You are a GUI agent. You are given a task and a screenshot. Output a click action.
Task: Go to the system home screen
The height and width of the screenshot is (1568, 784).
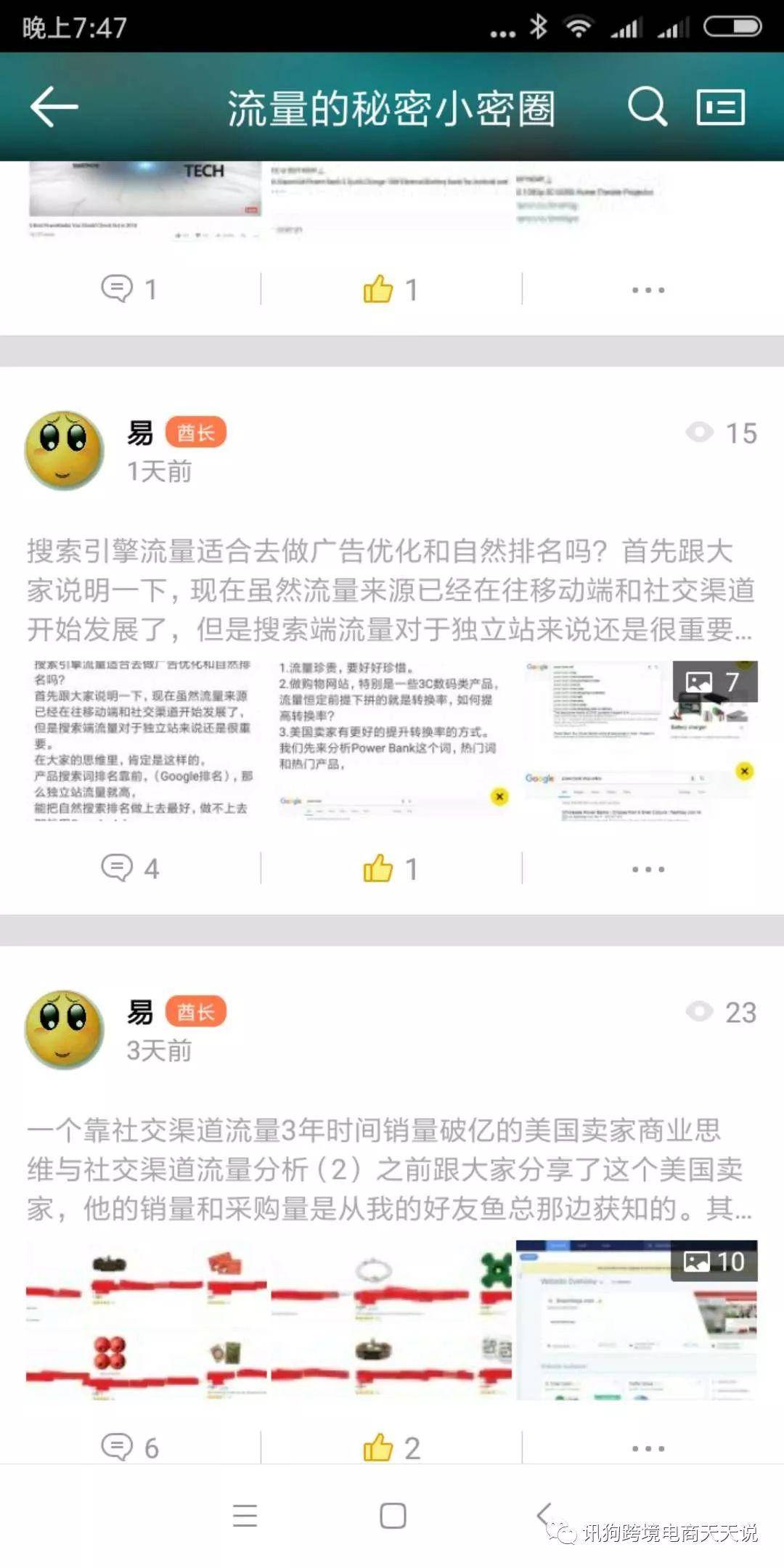click(x=393, y=1516)
